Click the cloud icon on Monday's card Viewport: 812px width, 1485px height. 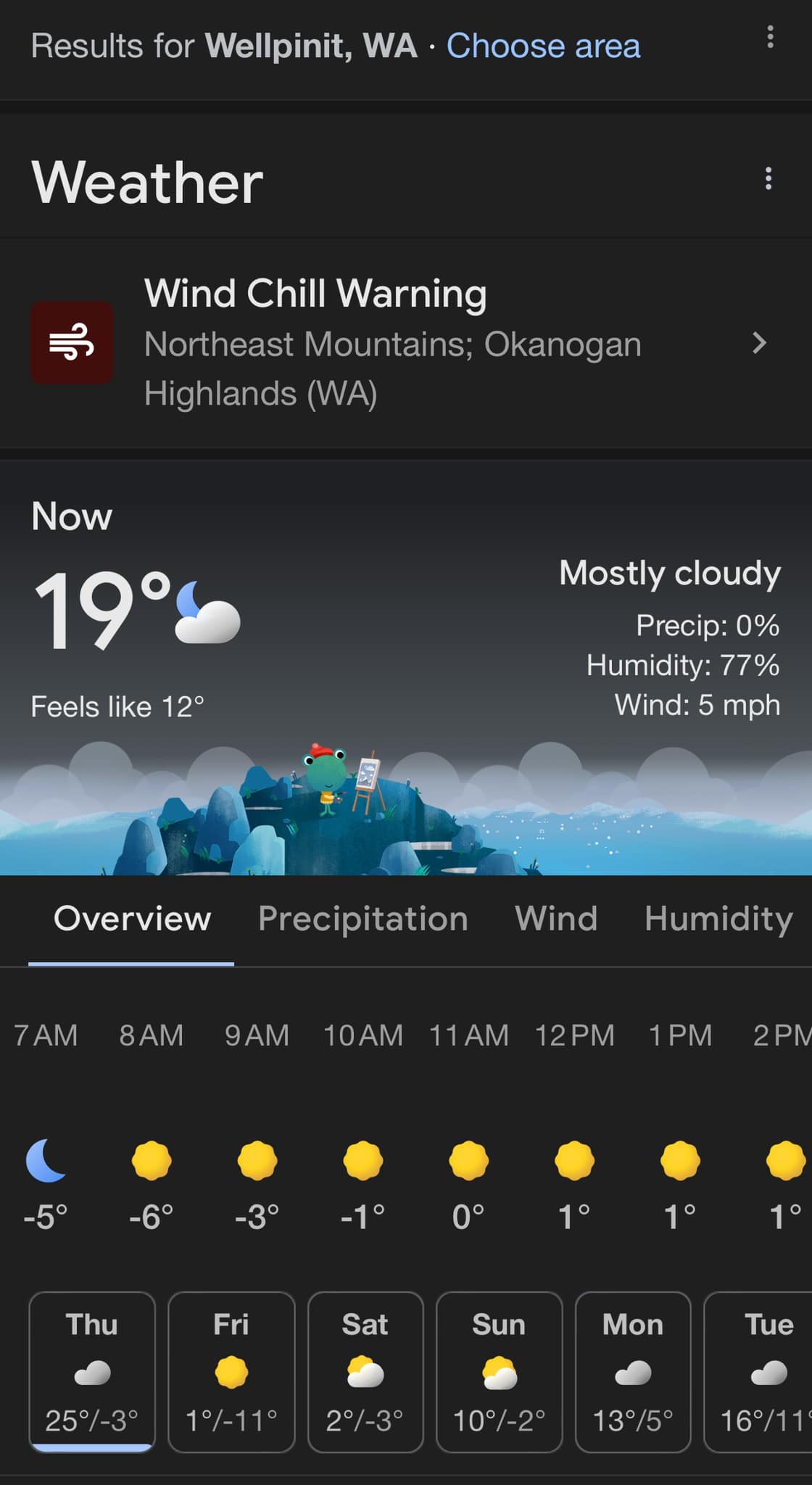point(632,1372)
